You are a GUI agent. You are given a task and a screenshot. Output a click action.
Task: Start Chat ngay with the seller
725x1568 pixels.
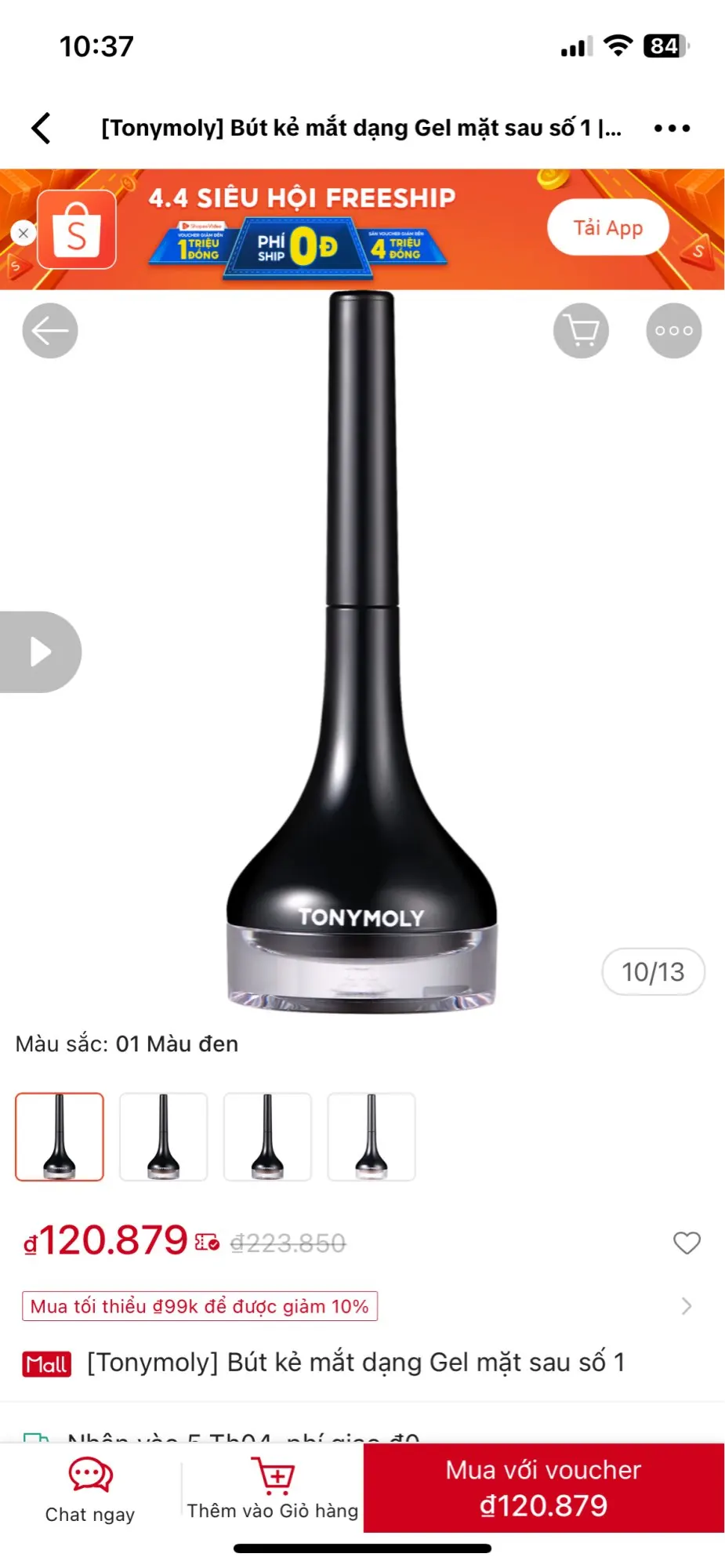click(x=90, y=1489)
